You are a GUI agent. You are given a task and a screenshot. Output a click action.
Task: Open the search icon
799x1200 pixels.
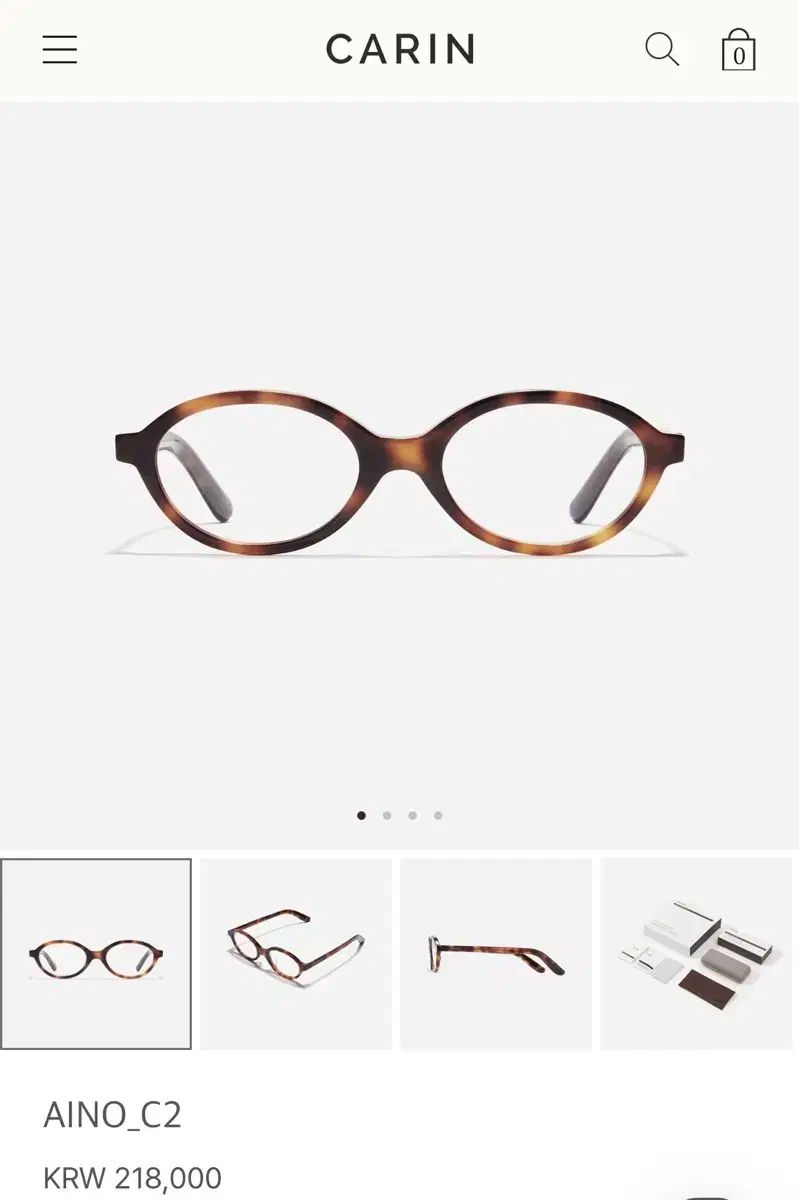coord(661,49)
